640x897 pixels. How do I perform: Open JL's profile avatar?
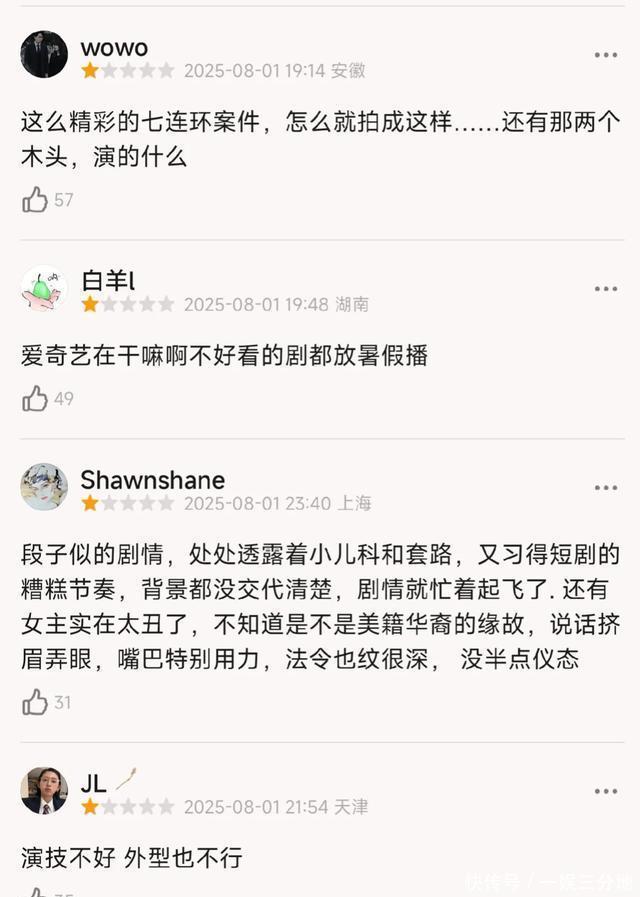click(44, 790)
